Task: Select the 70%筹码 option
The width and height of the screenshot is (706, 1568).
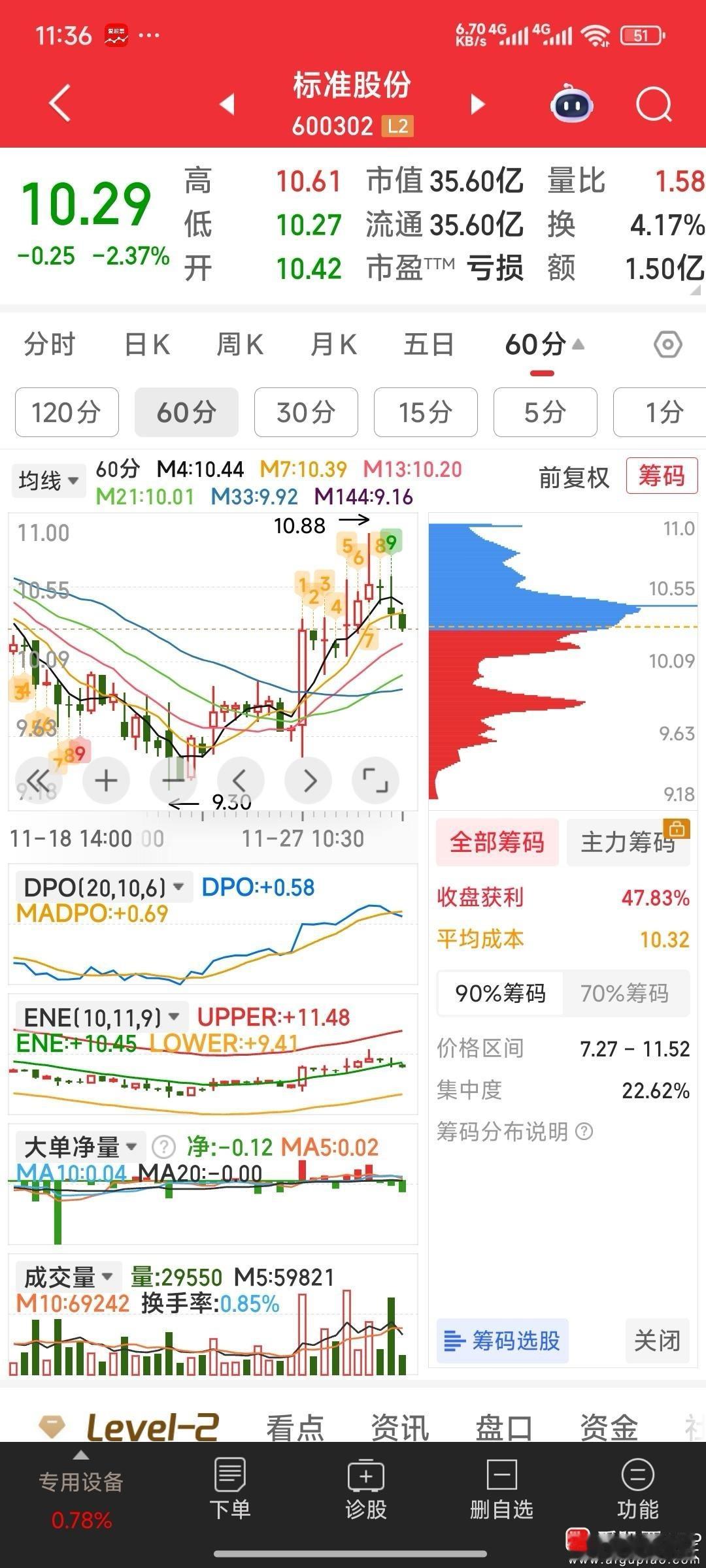Action: pos(624,994)
